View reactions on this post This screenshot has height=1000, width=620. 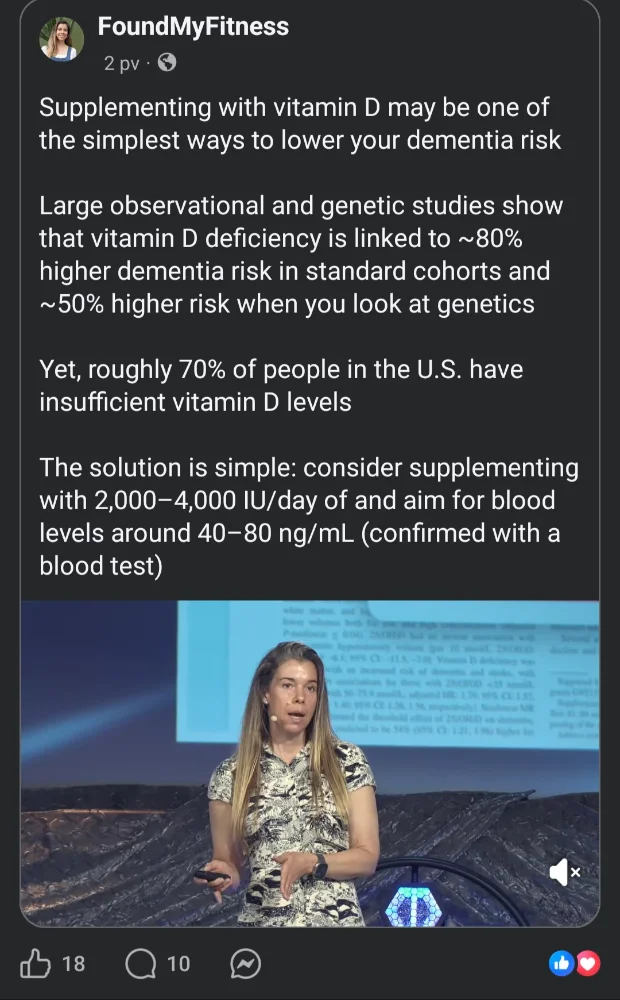(575, 963)
